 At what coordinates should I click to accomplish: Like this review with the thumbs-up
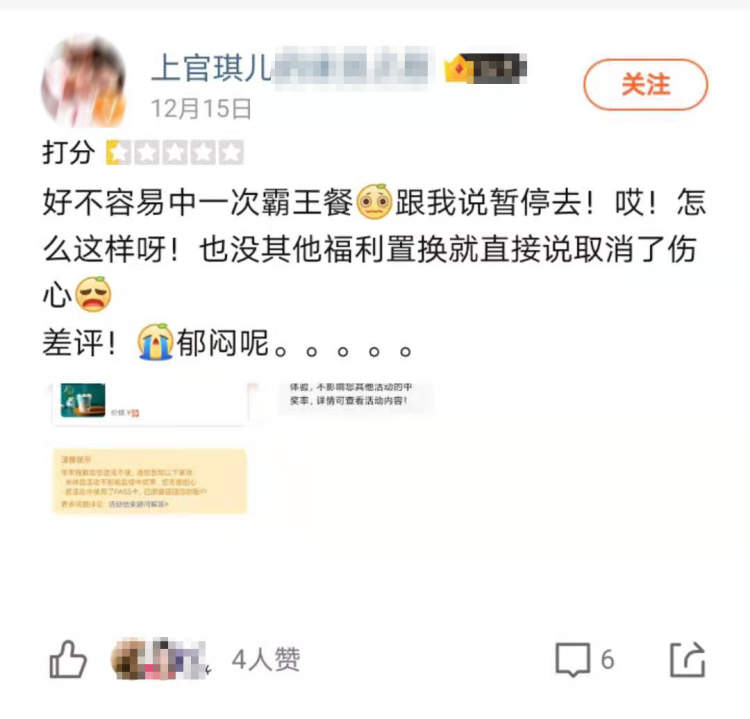coord(68,660)
